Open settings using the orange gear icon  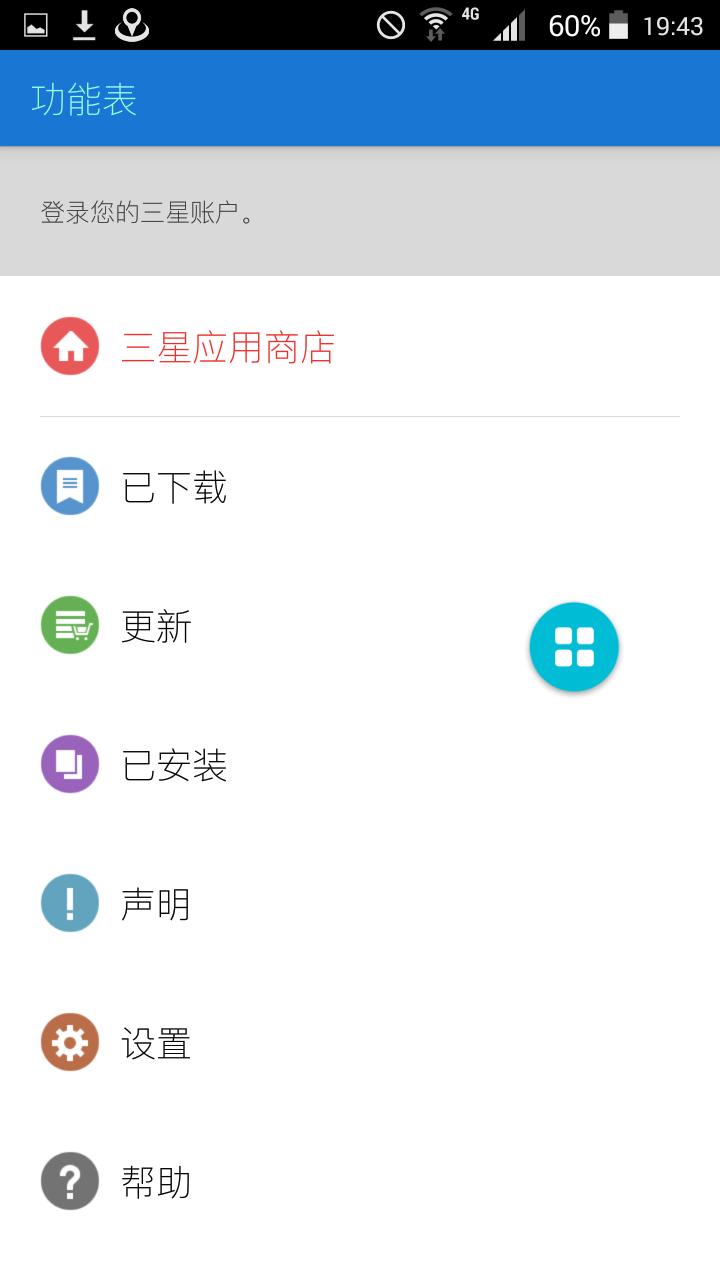[x=68, y=1042]
